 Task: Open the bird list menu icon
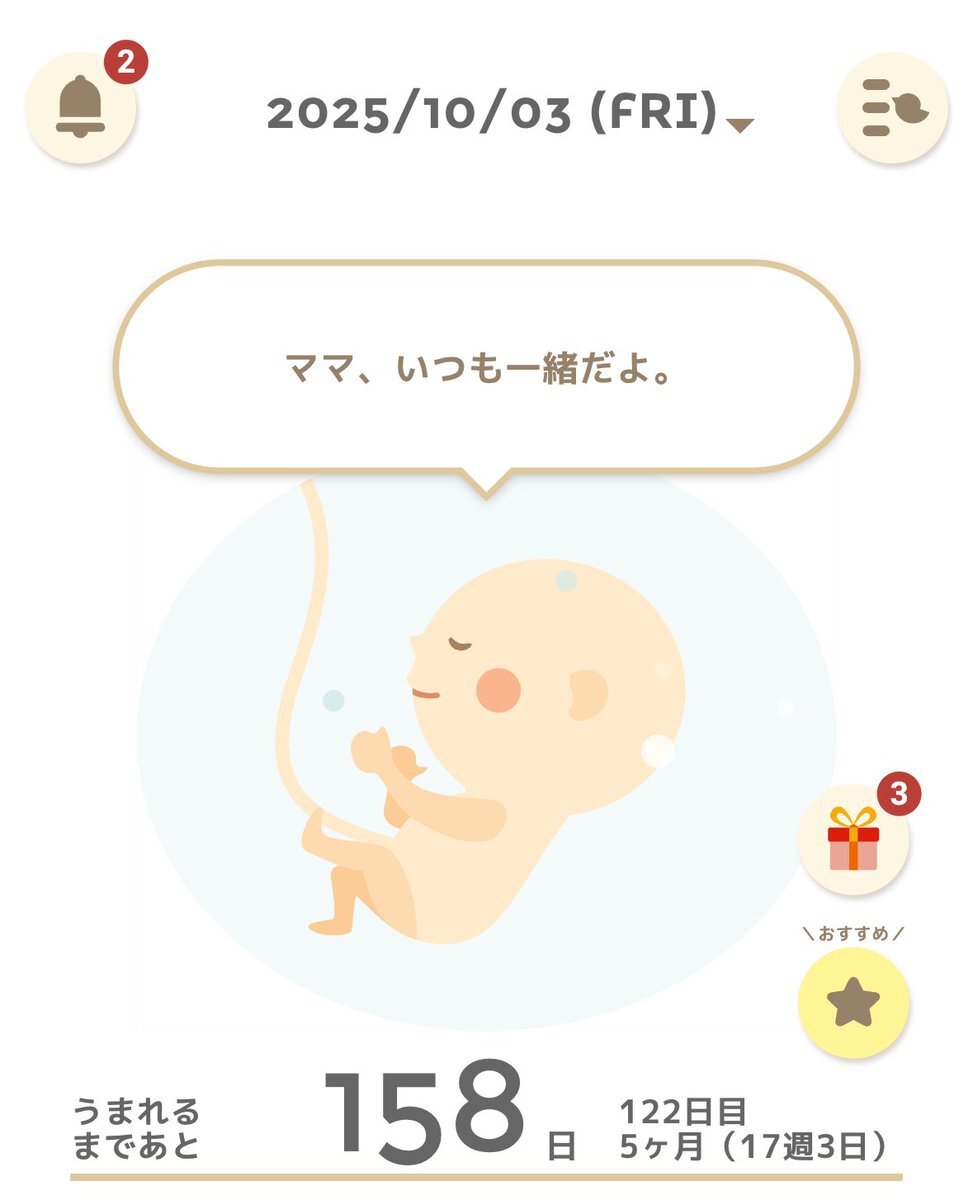coord(892,108)
